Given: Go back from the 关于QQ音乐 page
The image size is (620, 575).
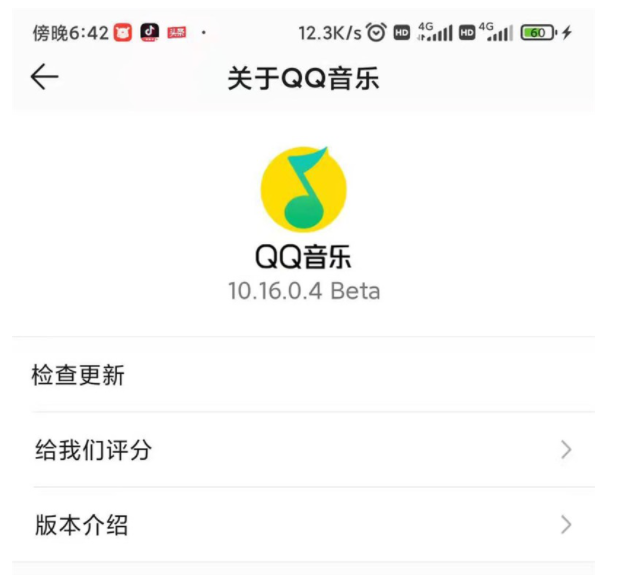Looking at the screenshot, I should point(45,78).
